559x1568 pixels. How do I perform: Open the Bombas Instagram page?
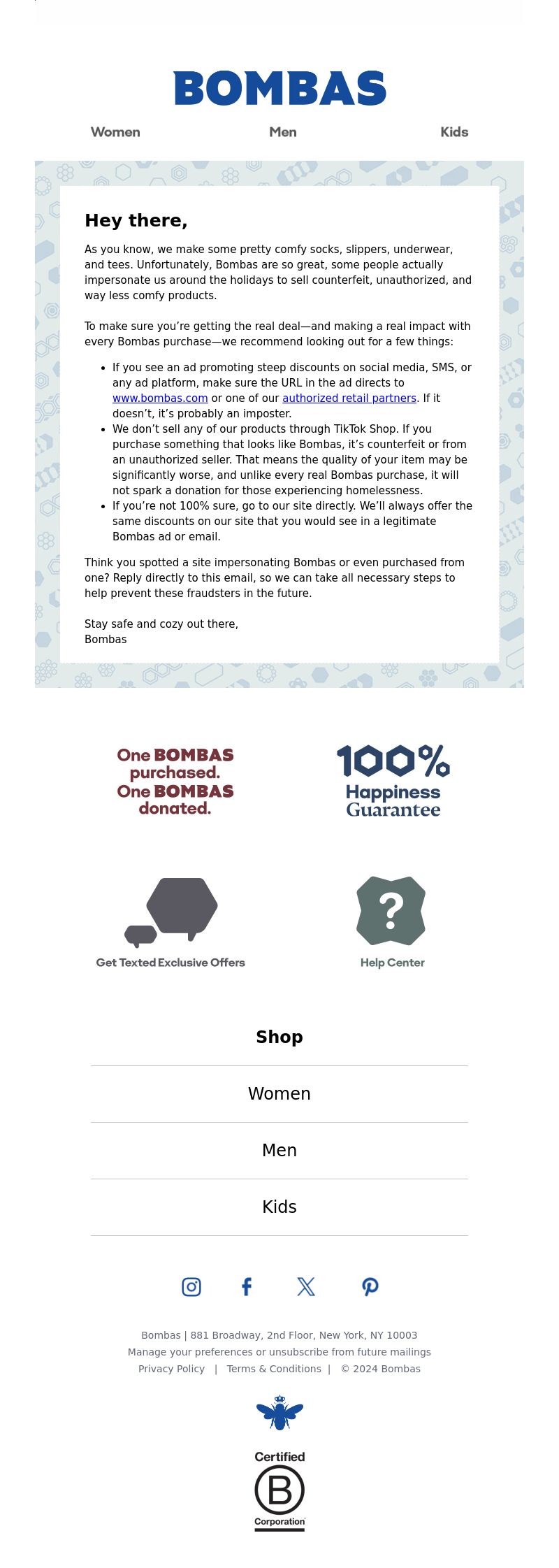pos(191,1287)
